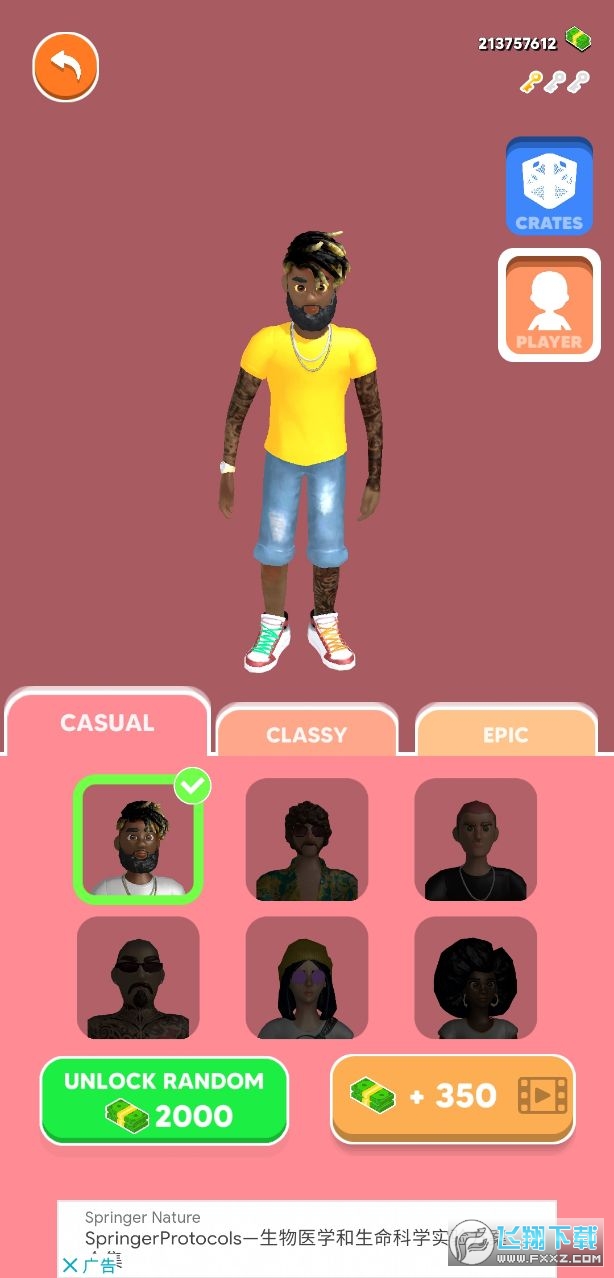Select the character wearing a yellow beanie
Screen dimensions: 614x1278
[x=307, y=977]
